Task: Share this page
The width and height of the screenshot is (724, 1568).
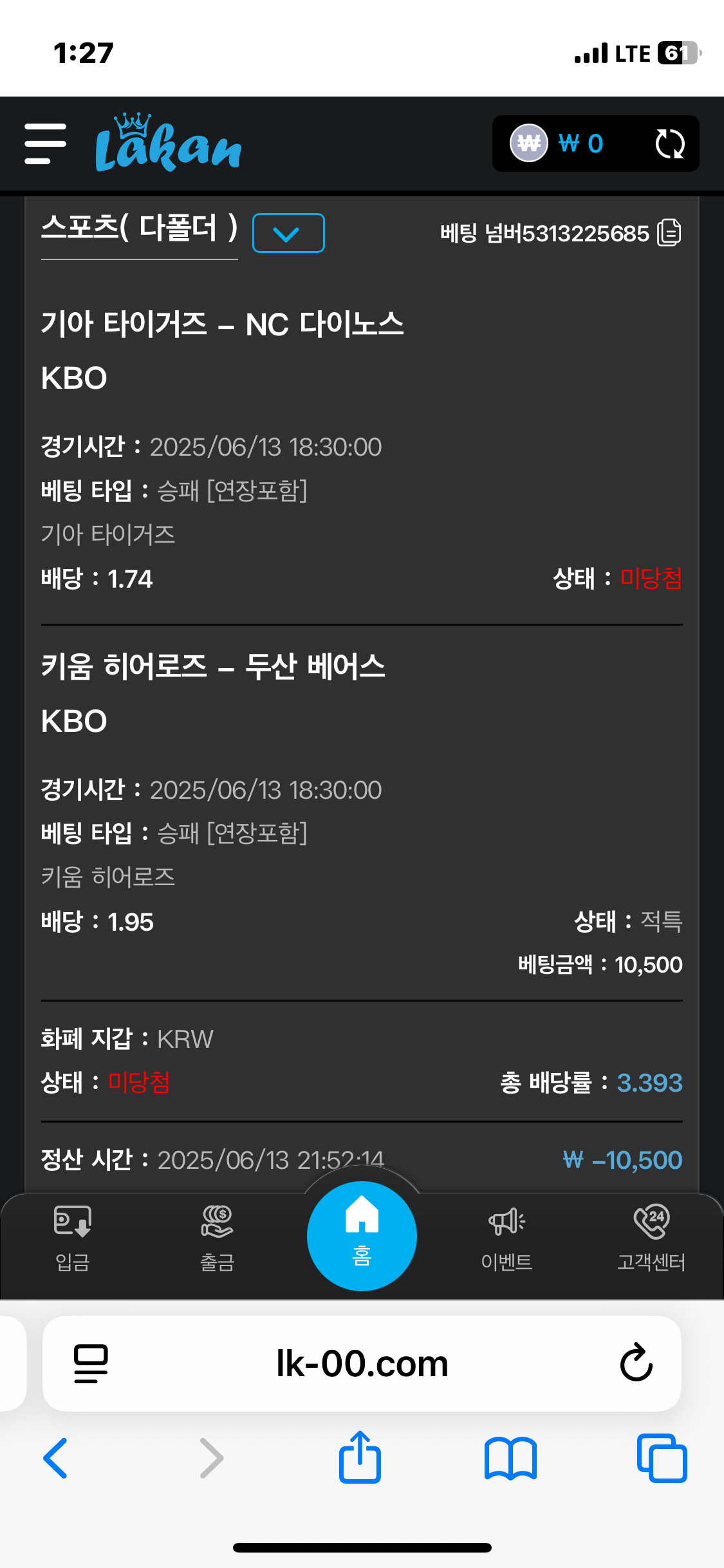Action: [360, 1457]
